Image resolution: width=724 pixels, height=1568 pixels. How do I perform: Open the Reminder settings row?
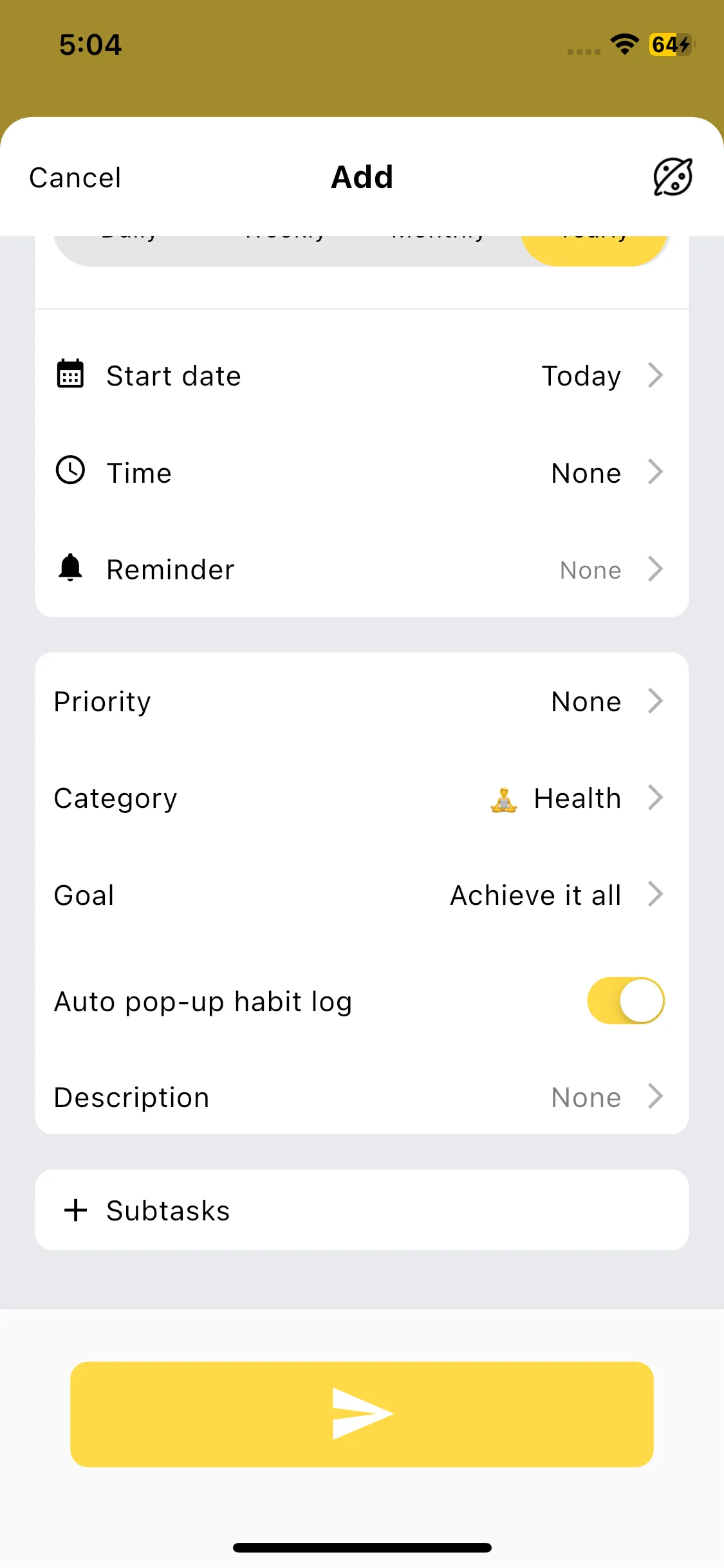[362, 570]
